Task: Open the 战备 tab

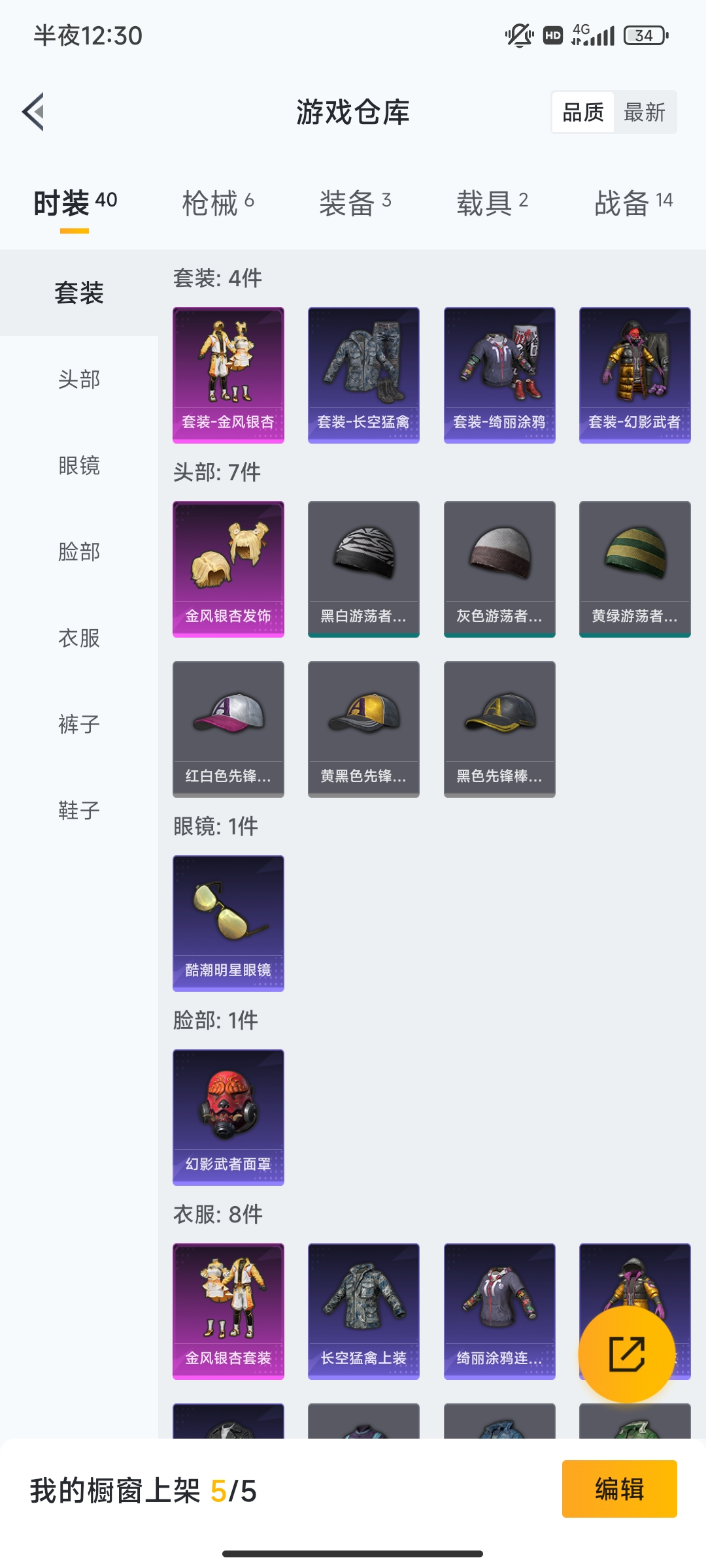Action: (x=633, y=203)
